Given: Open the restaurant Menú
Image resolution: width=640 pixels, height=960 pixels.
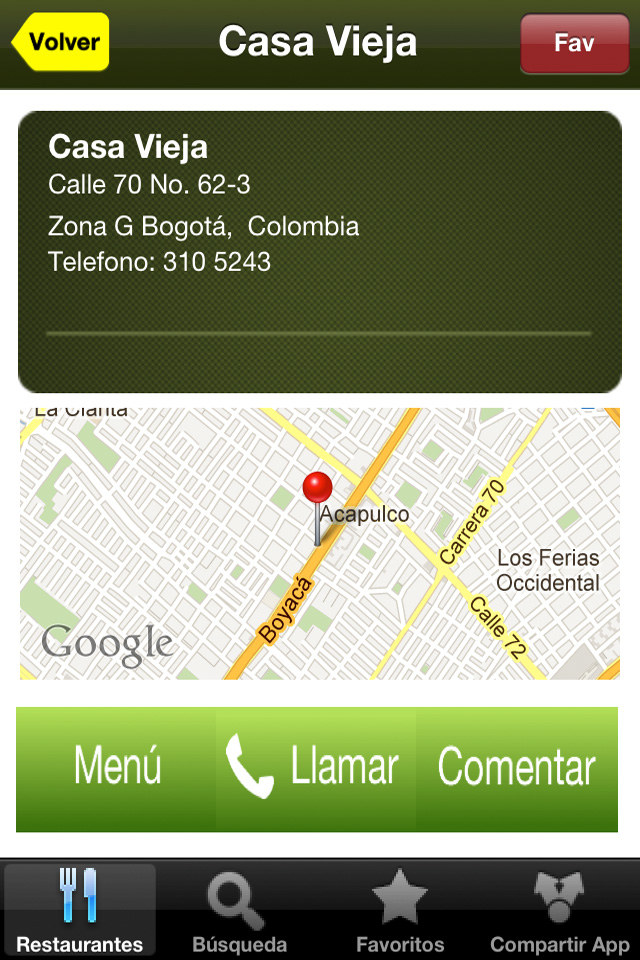Looking at the screenshot, I should click(x=117, y=768).
